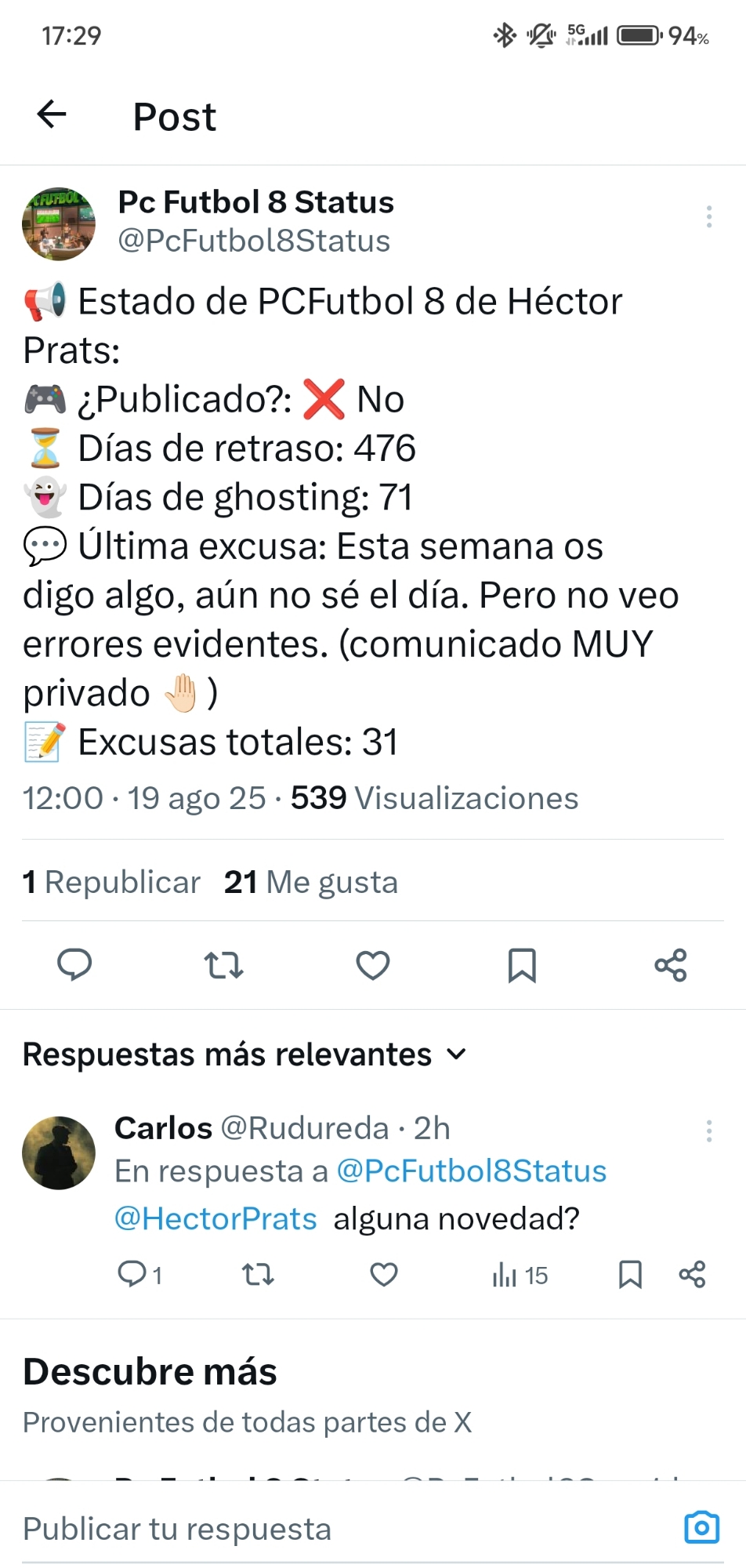Open Pc Futbol 8 Status profile picture
The height and width of the screenshot is (1568, 746).
[59, 223]
